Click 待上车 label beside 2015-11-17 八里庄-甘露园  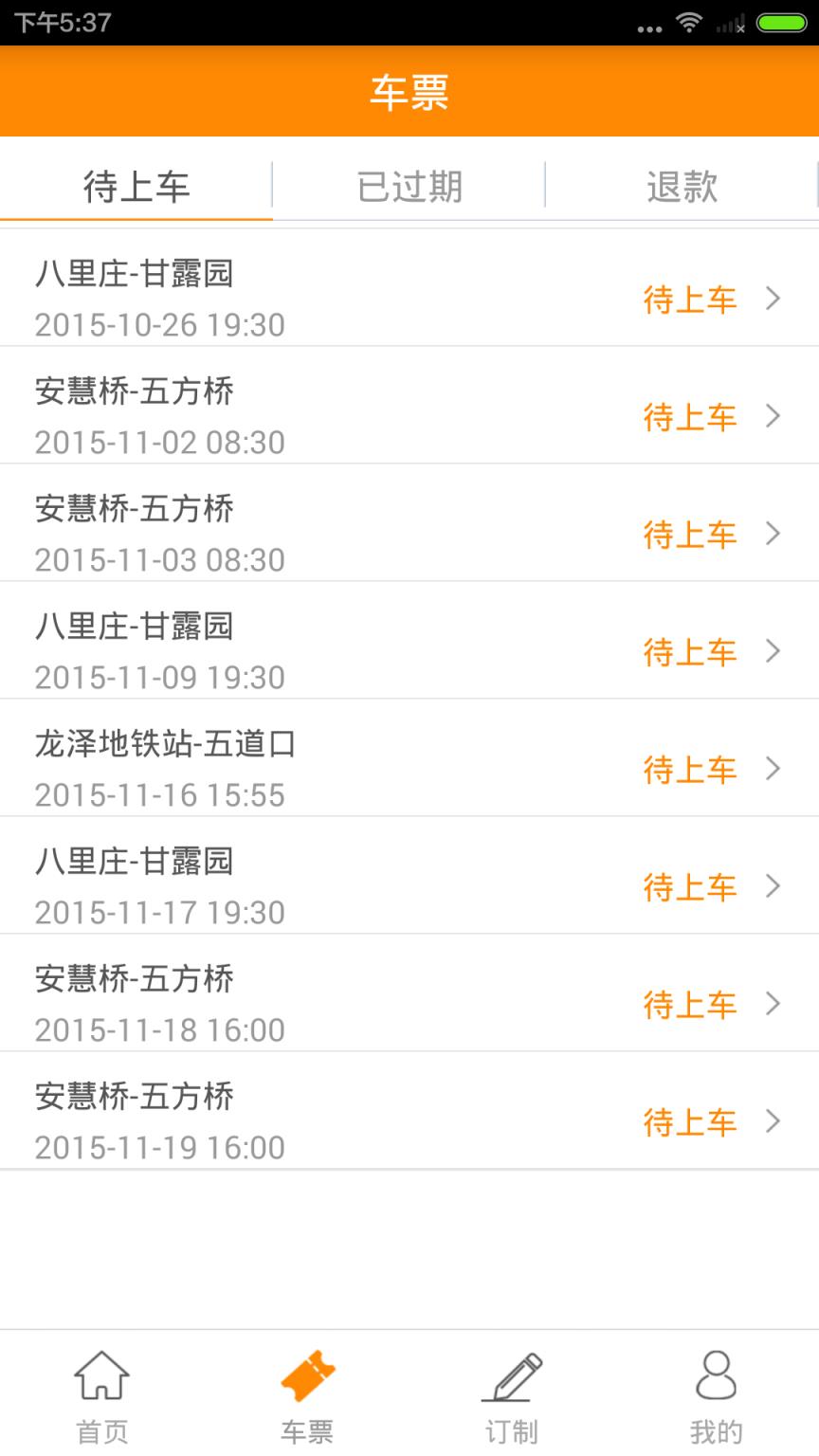tap(690, 887)
